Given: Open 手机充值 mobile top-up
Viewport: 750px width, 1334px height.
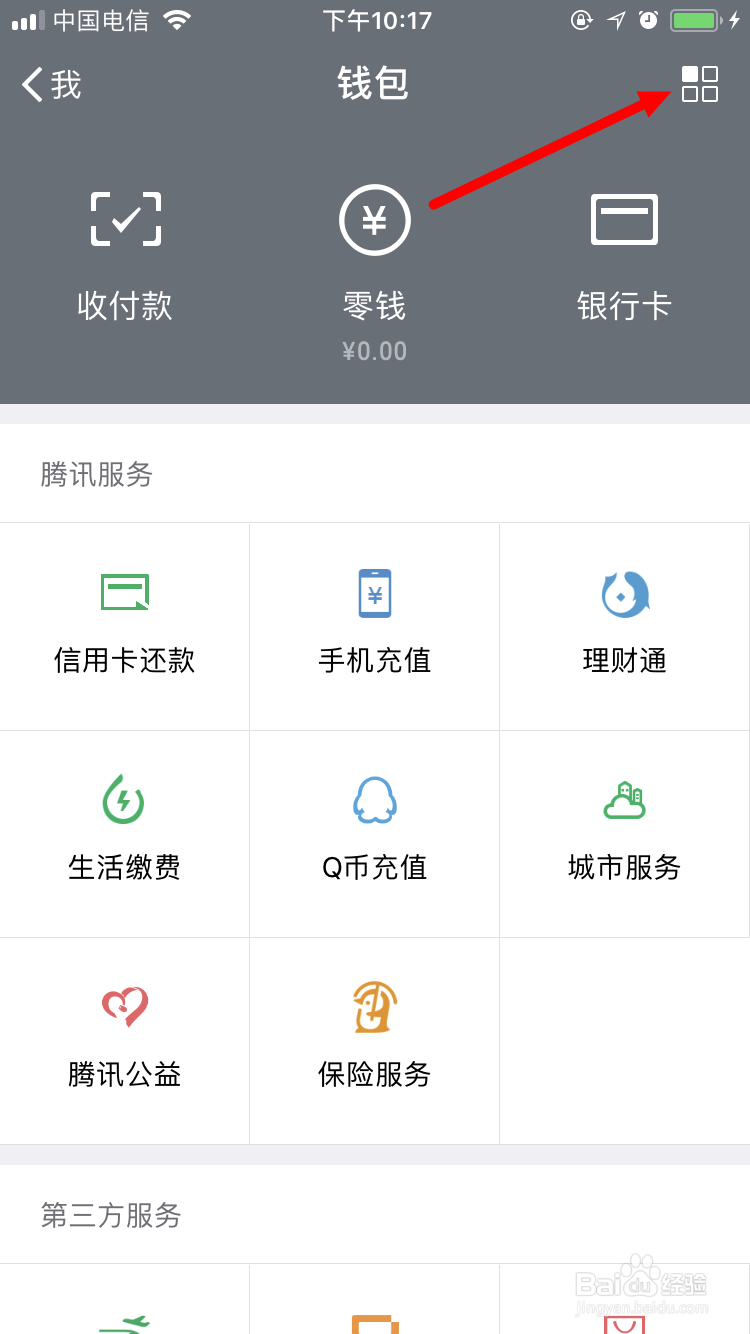Looking at the screenshot, I should point(375,627).
